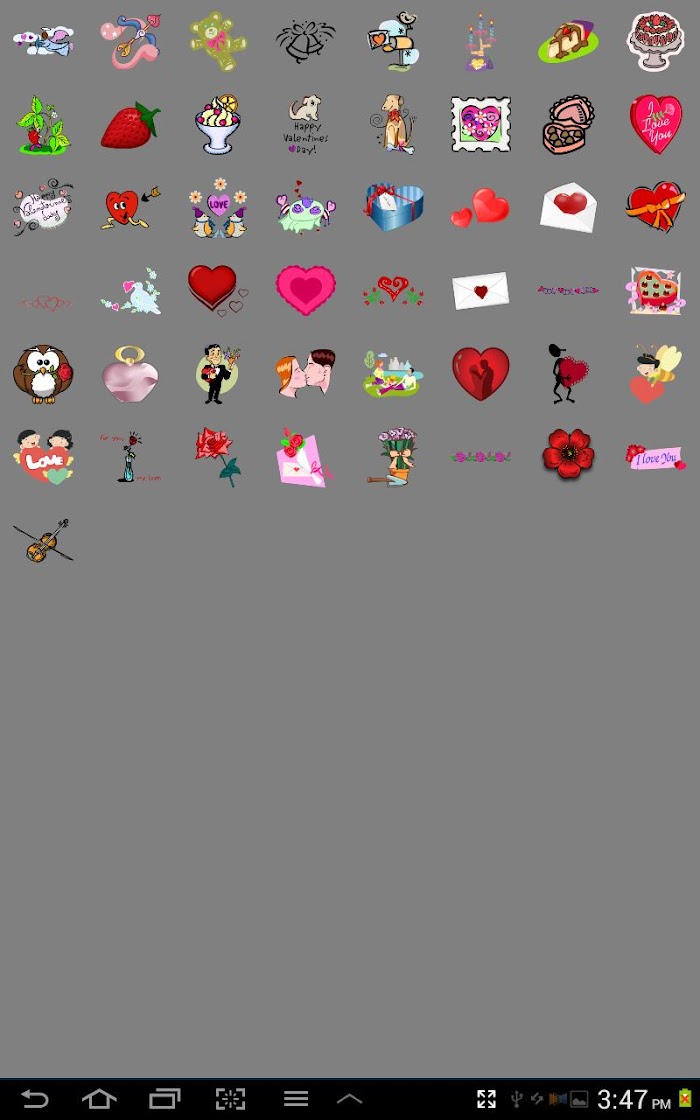Select the man in tuxedo with flowers

[217, 374]
